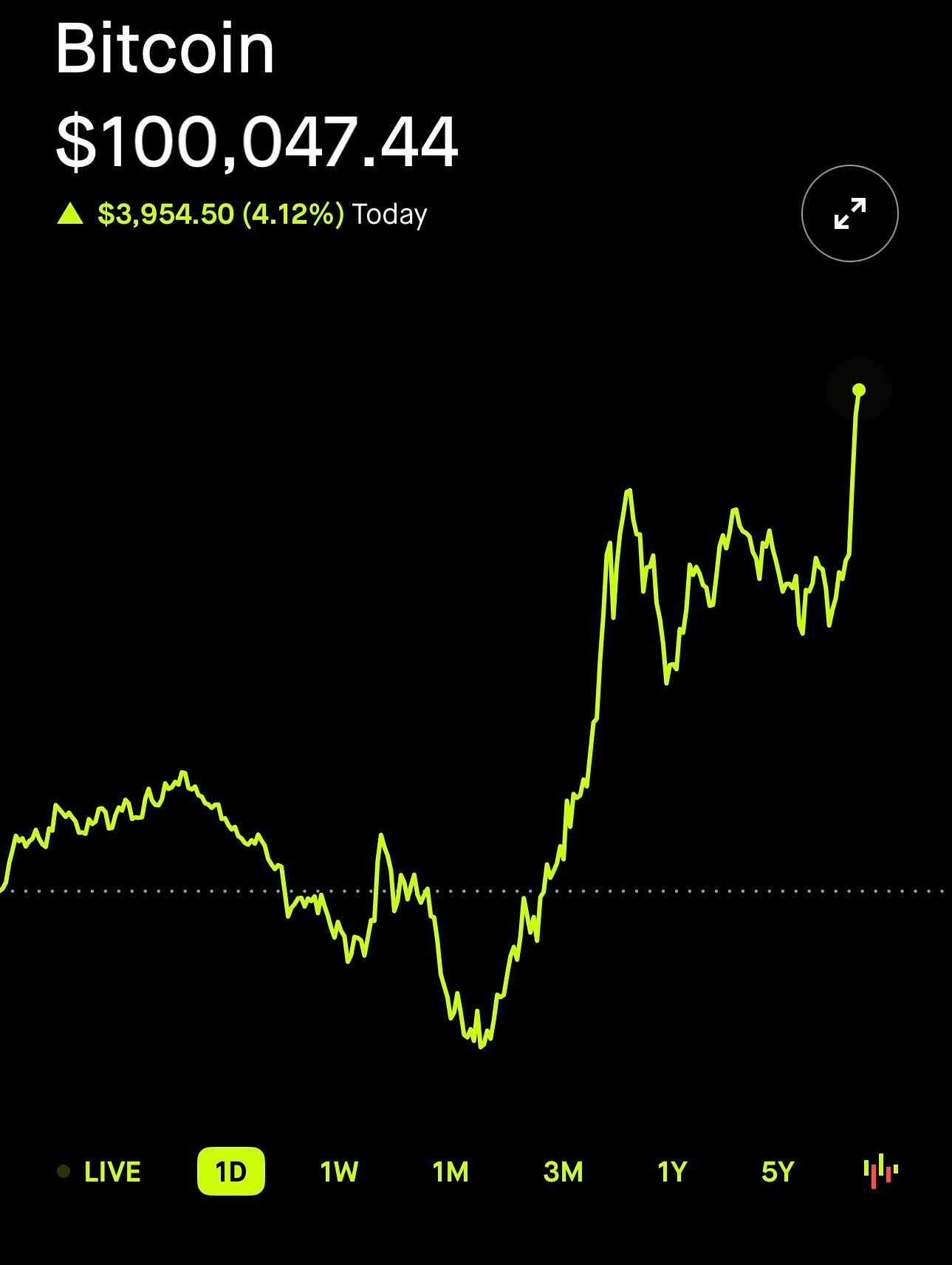Viewport: 952px width, 1265px height.
Task: Switch chart to 1W range
Action: (x=339, y=1172)
